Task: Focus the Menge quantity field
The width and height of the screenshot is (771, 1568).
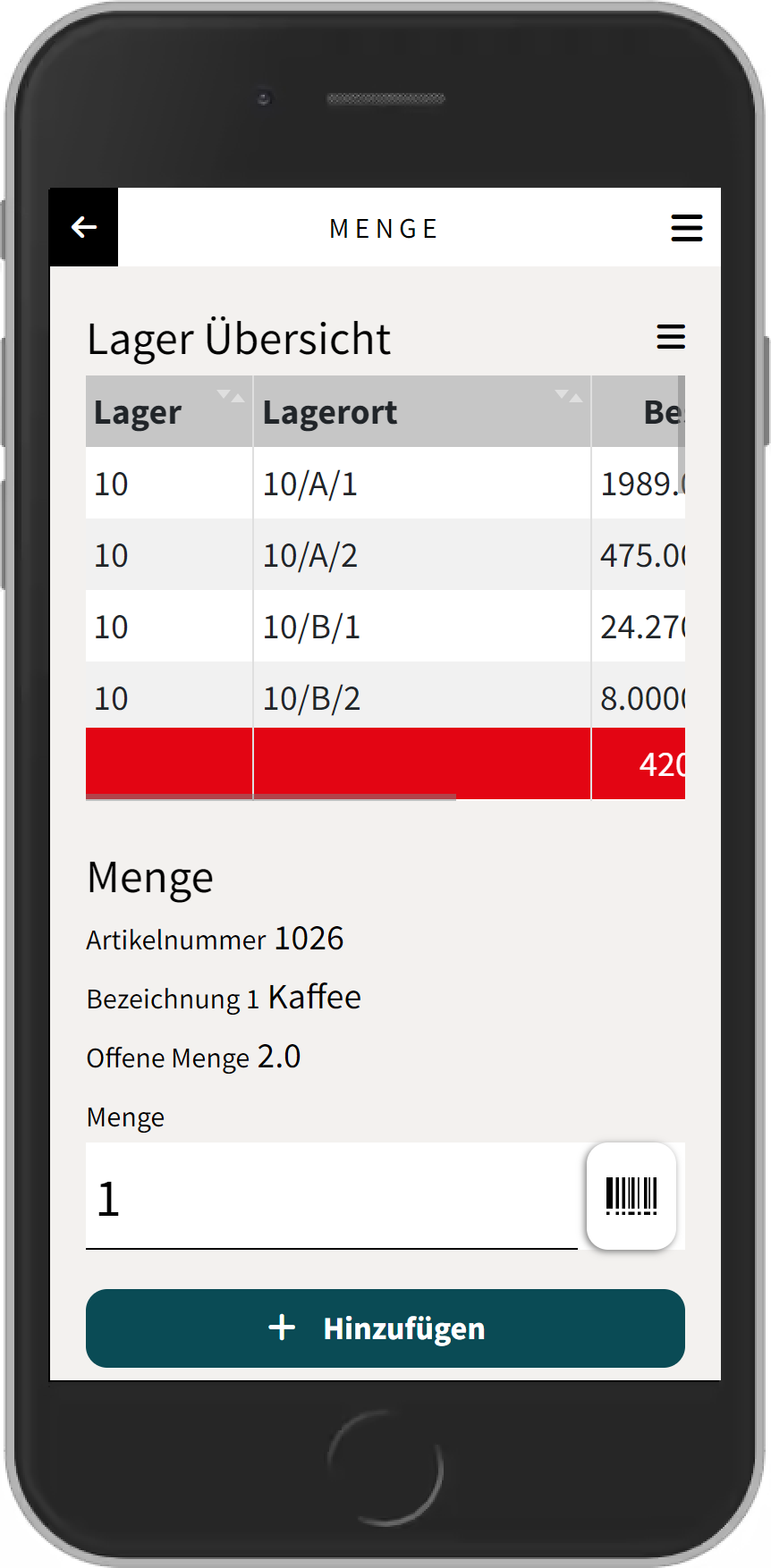Action: pos(331,1198)
